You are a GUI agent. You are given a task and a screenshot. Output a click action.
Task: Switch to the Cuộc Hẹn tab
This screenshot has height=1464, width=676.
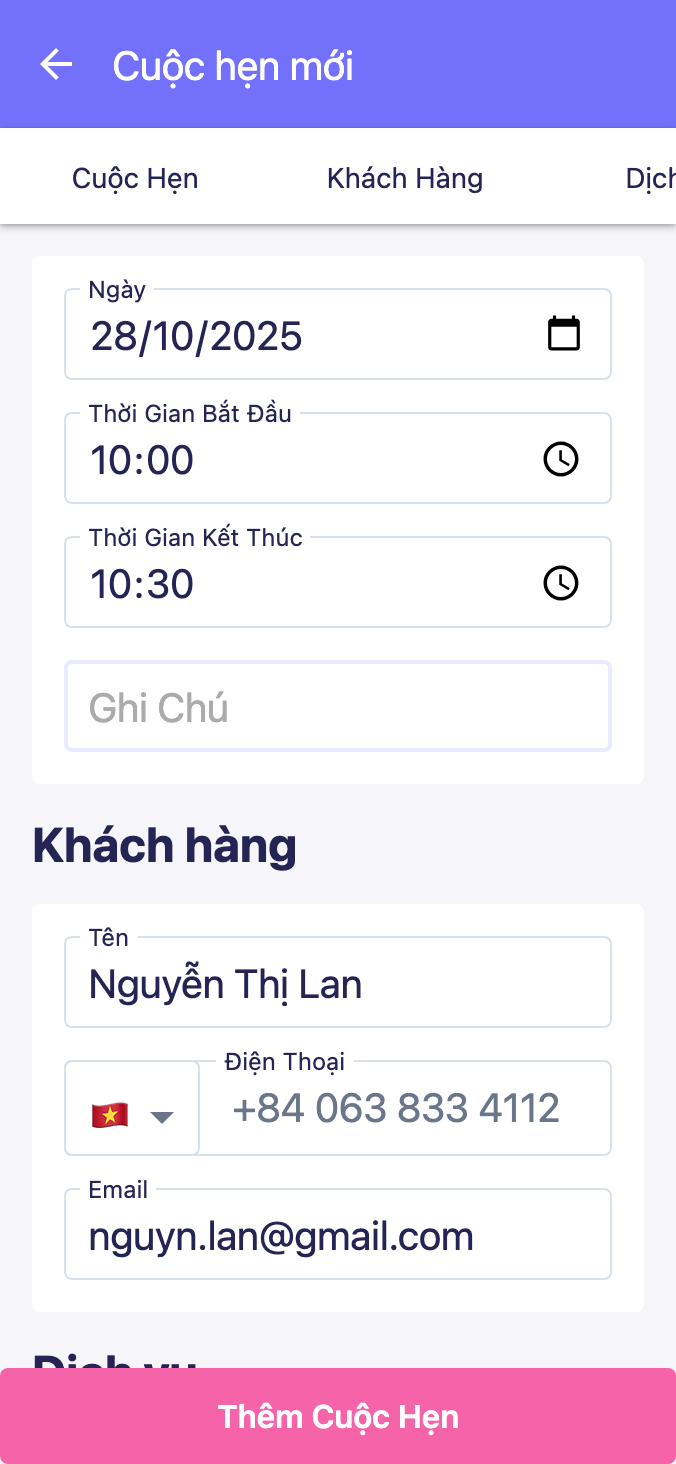(x=135, y=179)
